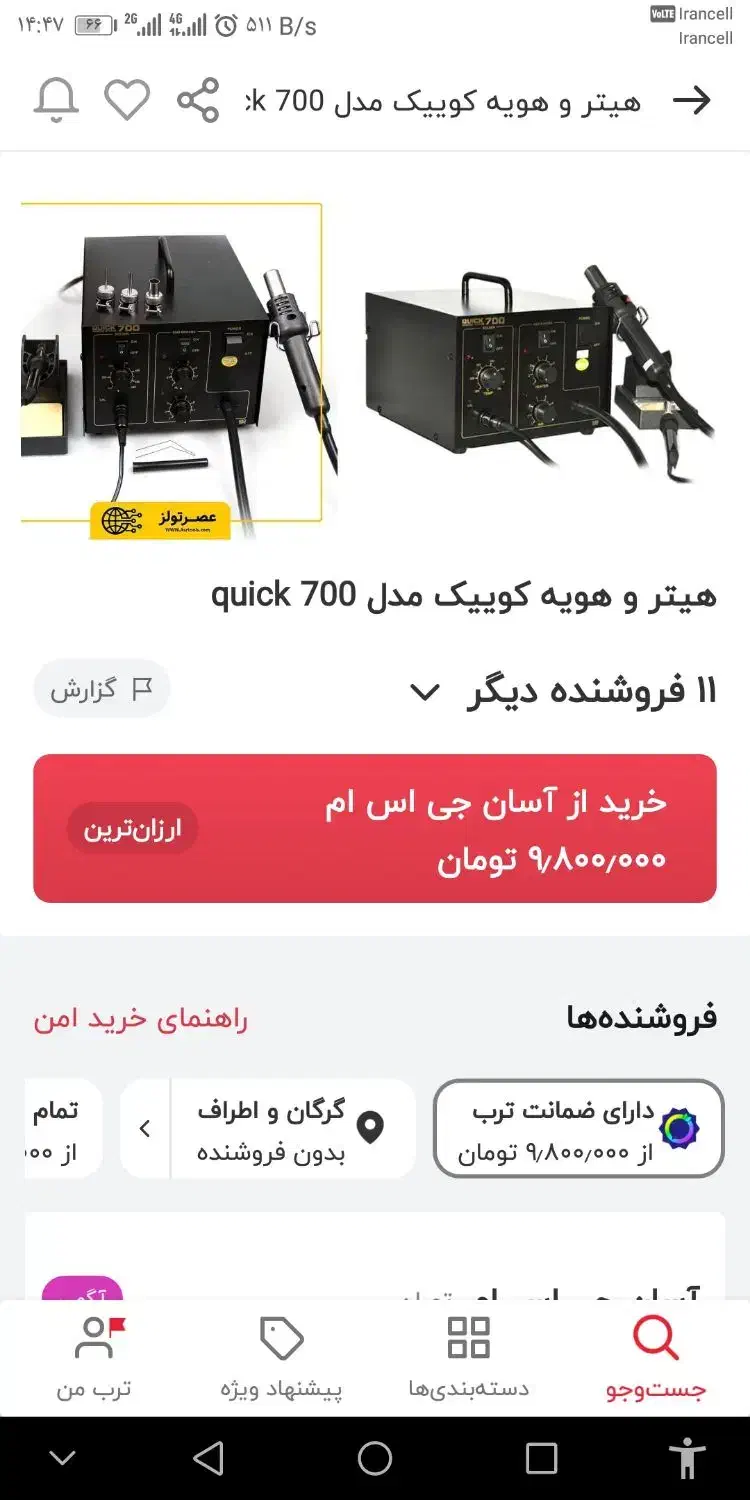The height and width of the screenshot is (1500, 750).
Task: Choose the گرگان و اطراف location filter
Action: 290,1128
